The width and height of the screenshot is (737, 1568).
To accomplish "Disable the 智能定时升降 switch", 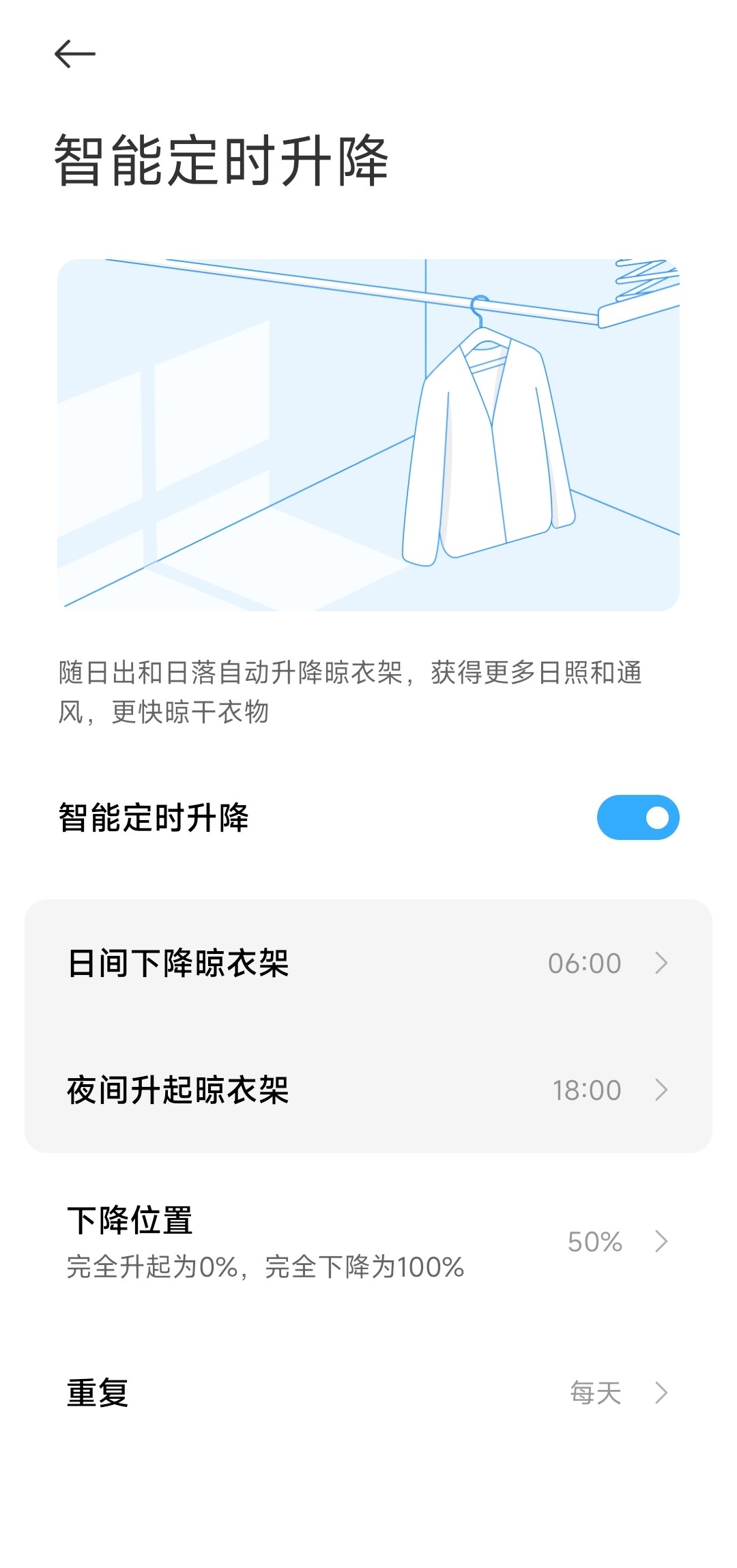I will [x=637, y=817].
